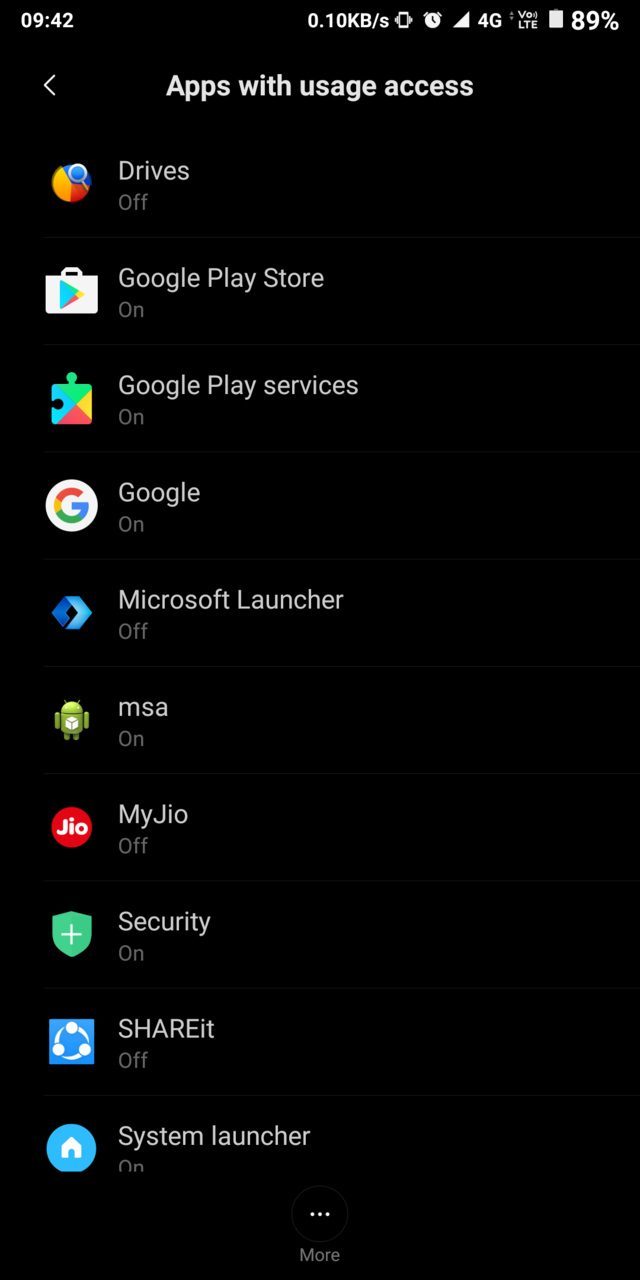Open usage access settings for Drives
This screenshot has height=1280, width=640.
[x=320, y=184]
